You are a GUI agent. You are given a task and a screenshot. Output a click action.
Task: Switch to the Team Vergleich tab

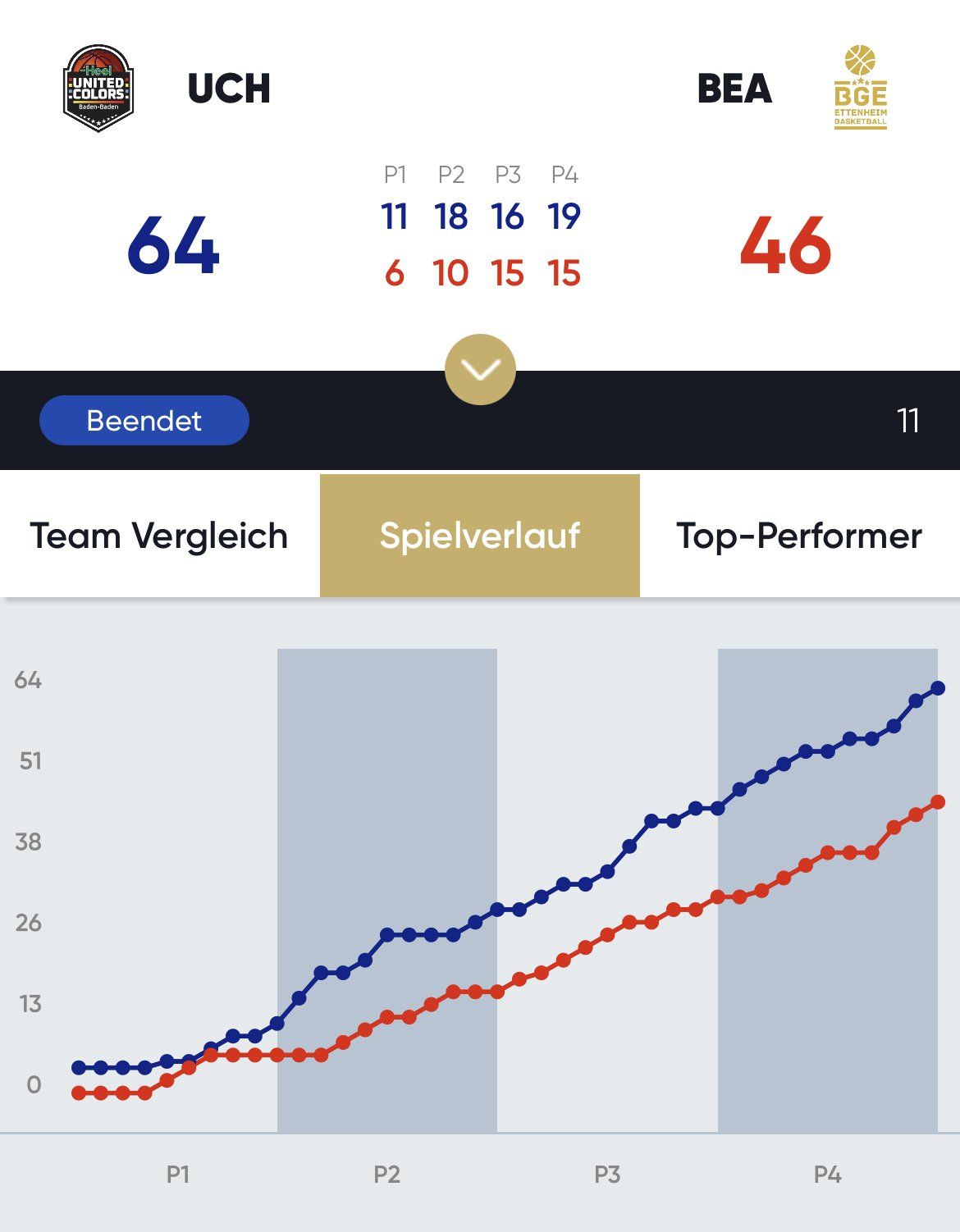tap(159, 536)
